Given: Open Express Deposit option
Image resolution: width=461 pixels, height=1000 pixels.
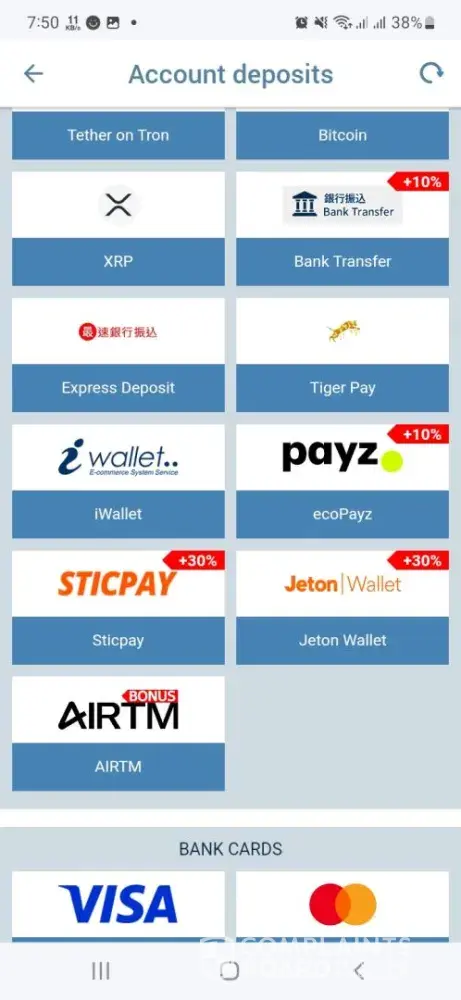Looking at the screenshot, I should [118, 355].
